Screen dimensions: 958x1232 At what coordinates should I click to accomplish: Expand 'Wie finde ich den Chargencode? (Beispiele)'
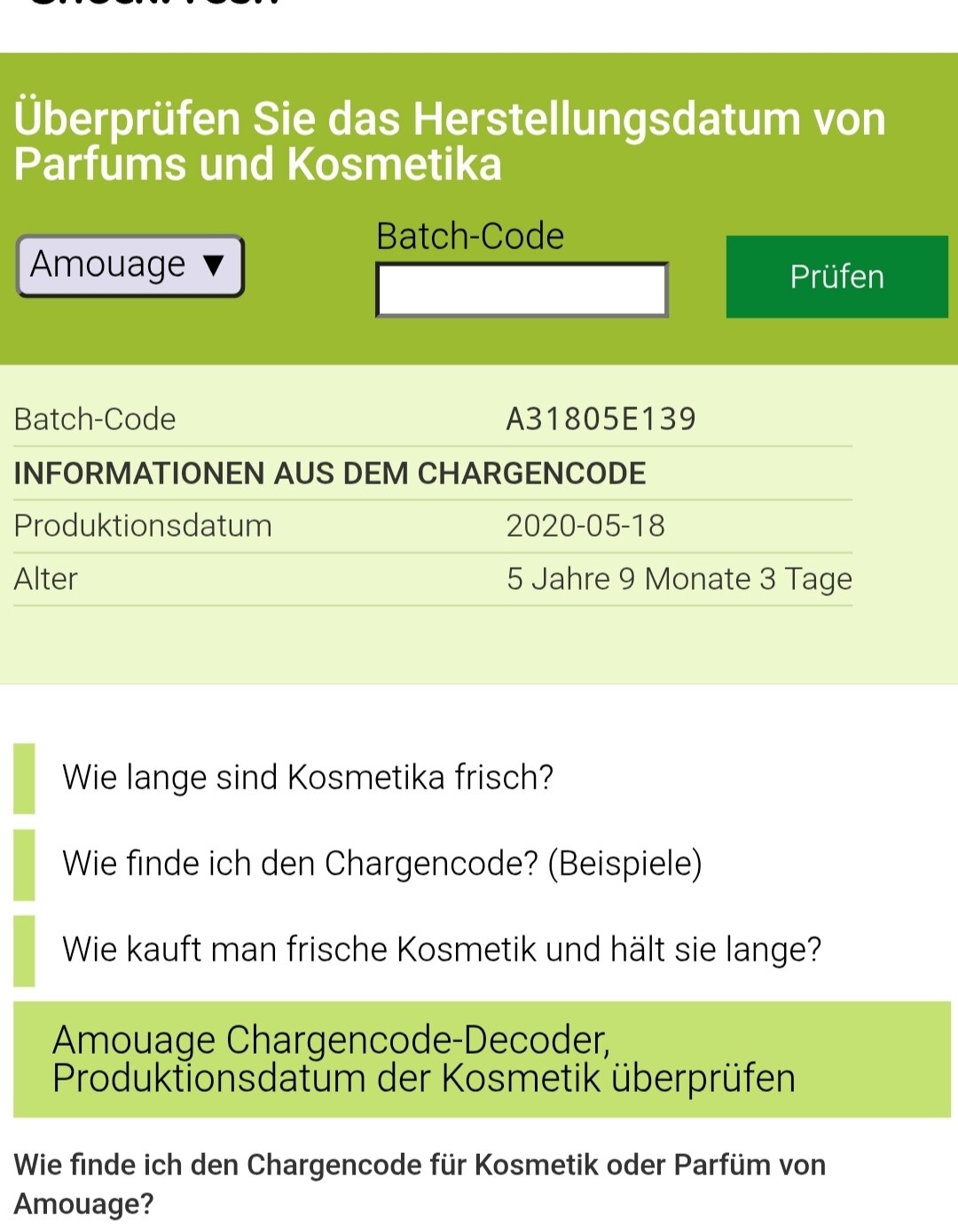click(x=381, y=864)
